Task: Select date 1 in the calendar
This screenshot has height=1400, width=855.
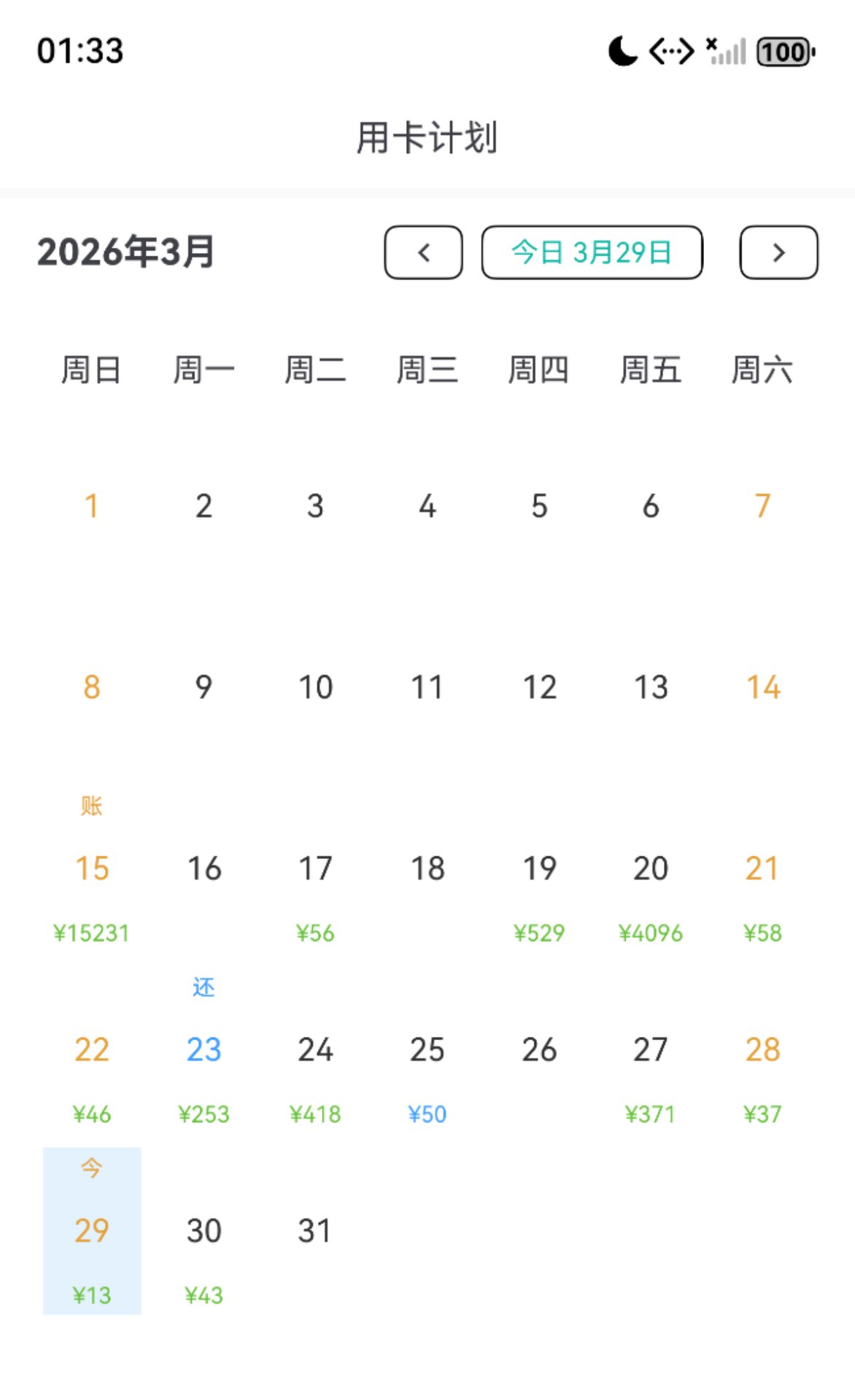Action: click(92, 506)
